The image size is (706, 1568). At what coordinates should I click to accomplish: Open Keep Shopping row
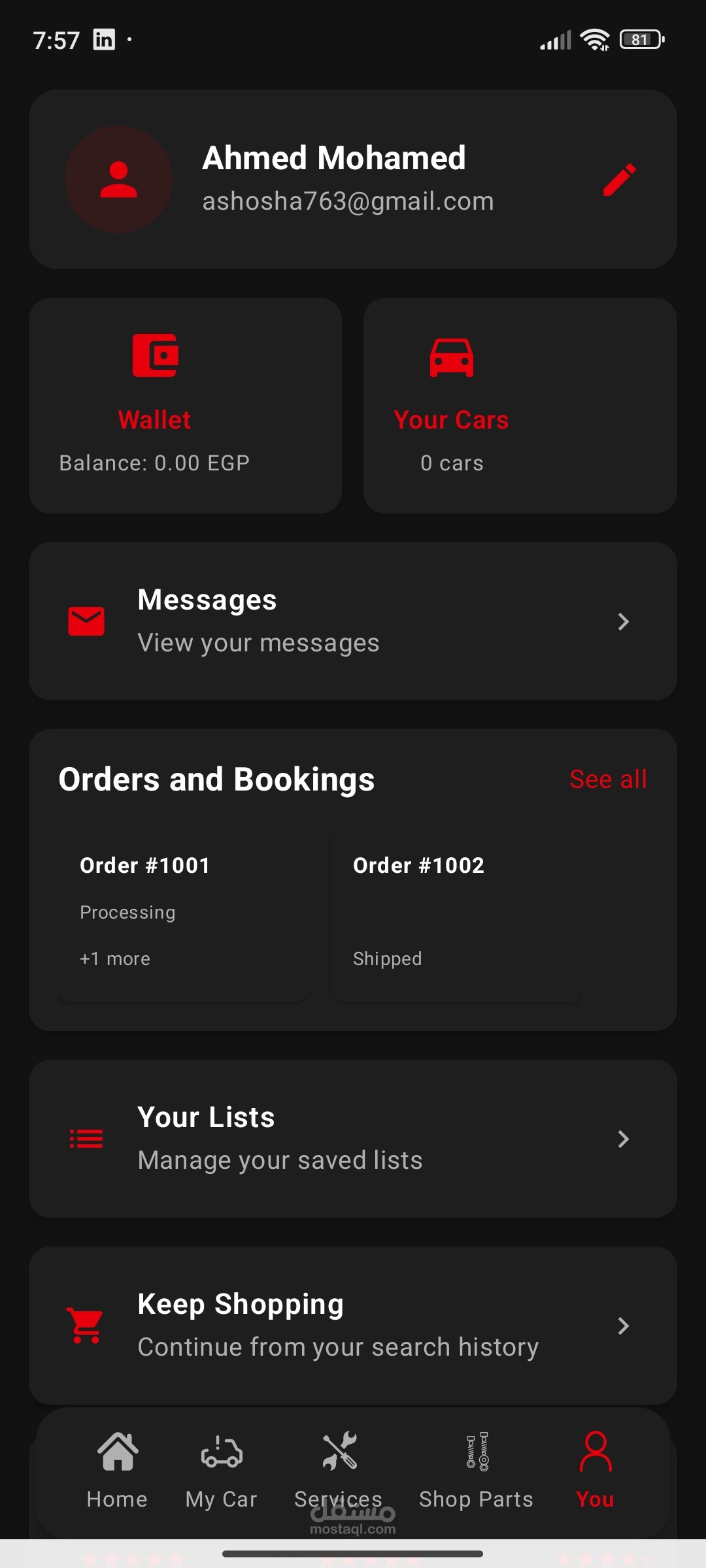pos(353,1326)
